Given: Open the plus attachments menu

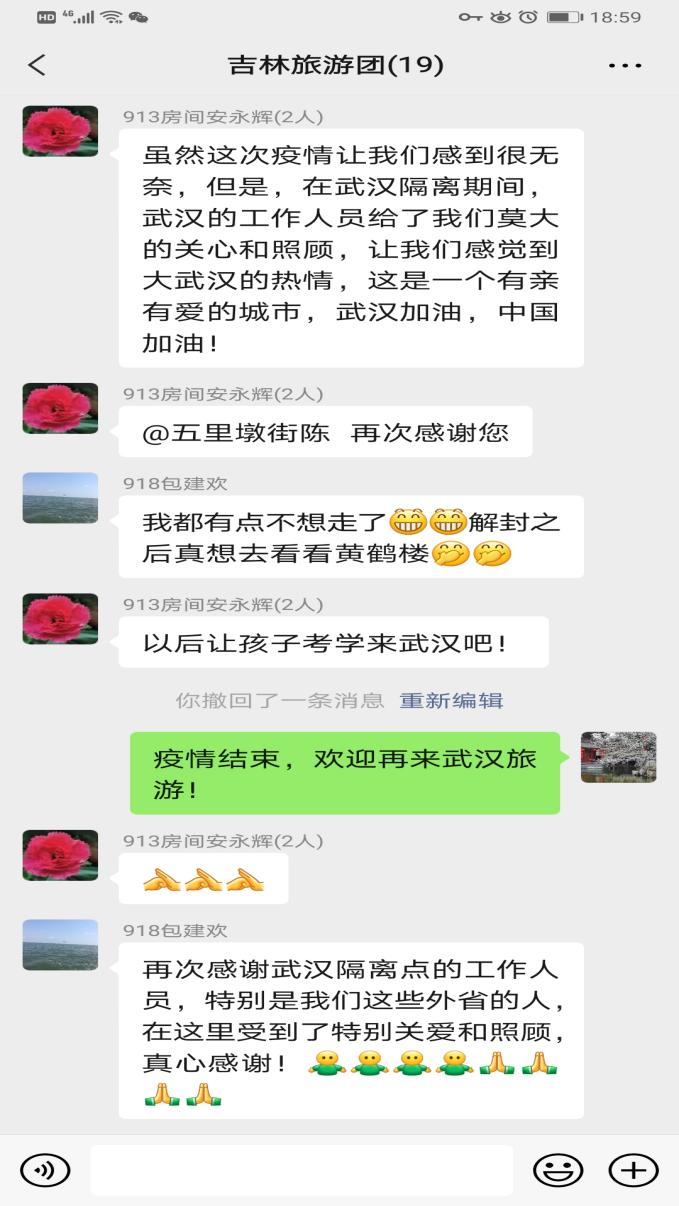Looking at the screenshot, I should pos(634,1169).
